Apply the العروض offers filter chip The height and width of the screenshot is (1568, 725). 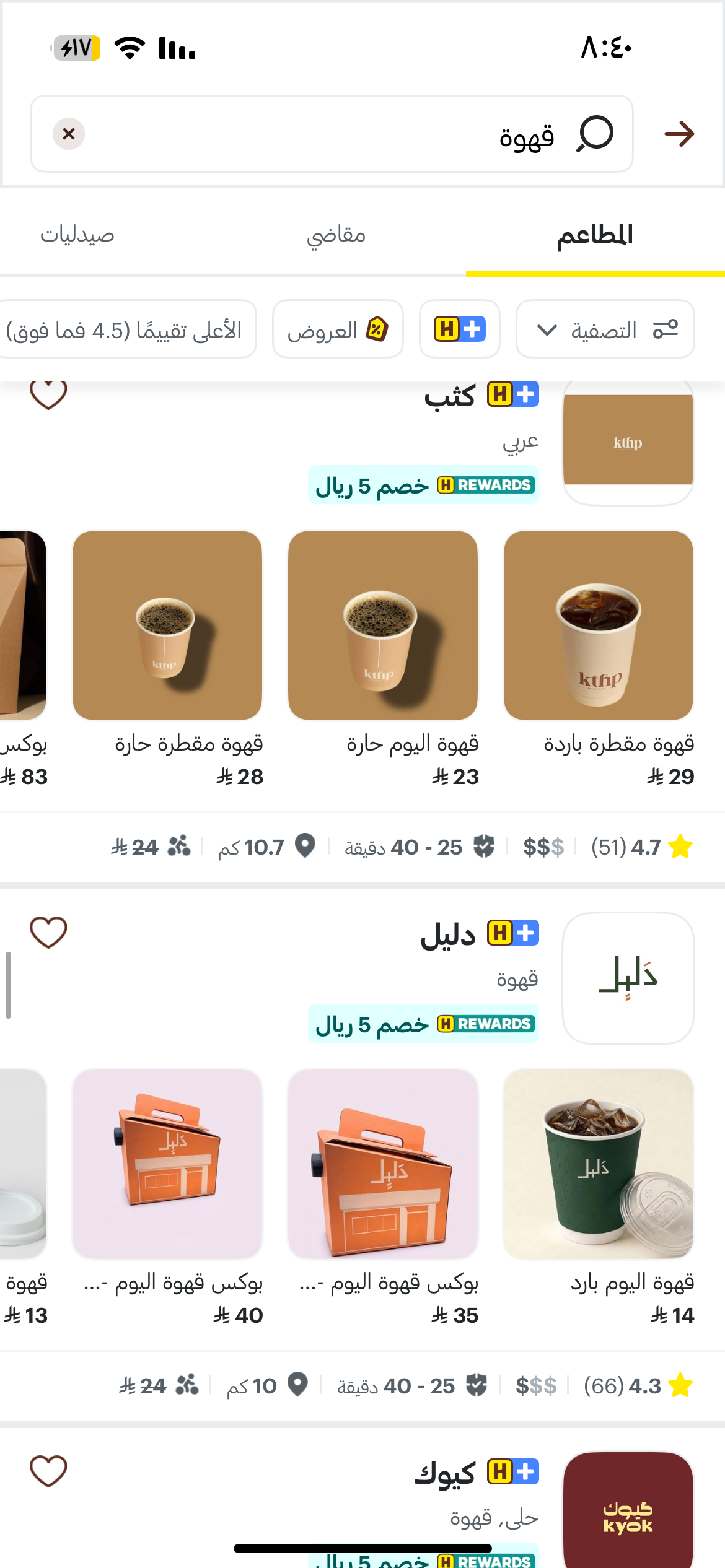tap(338, 329)
